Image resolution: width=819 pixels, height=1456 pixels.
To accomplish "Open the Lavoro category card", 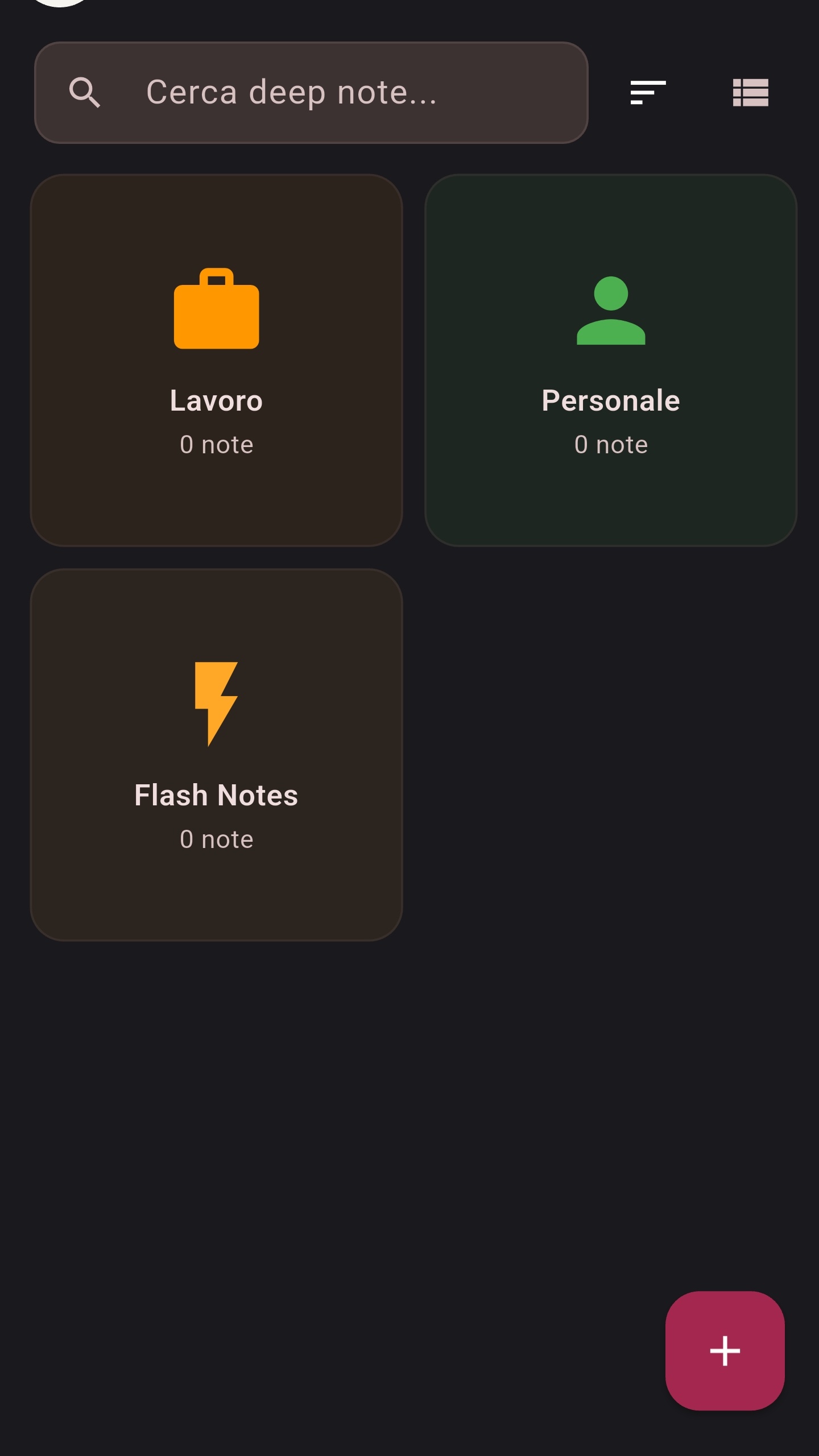I will click(216, 360).
